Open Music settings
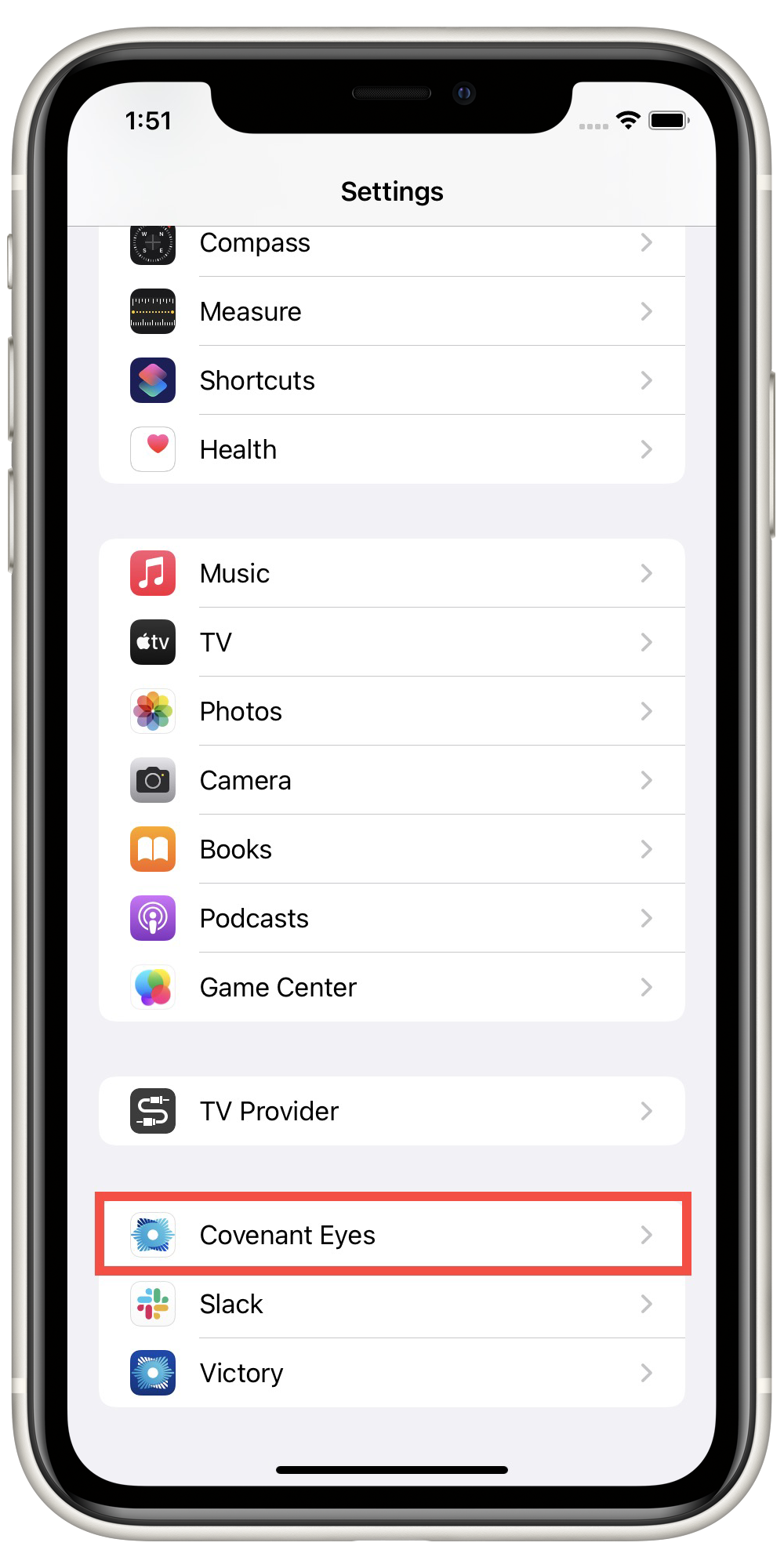This screenshot has width=784, height=1568. pos(392,573)
